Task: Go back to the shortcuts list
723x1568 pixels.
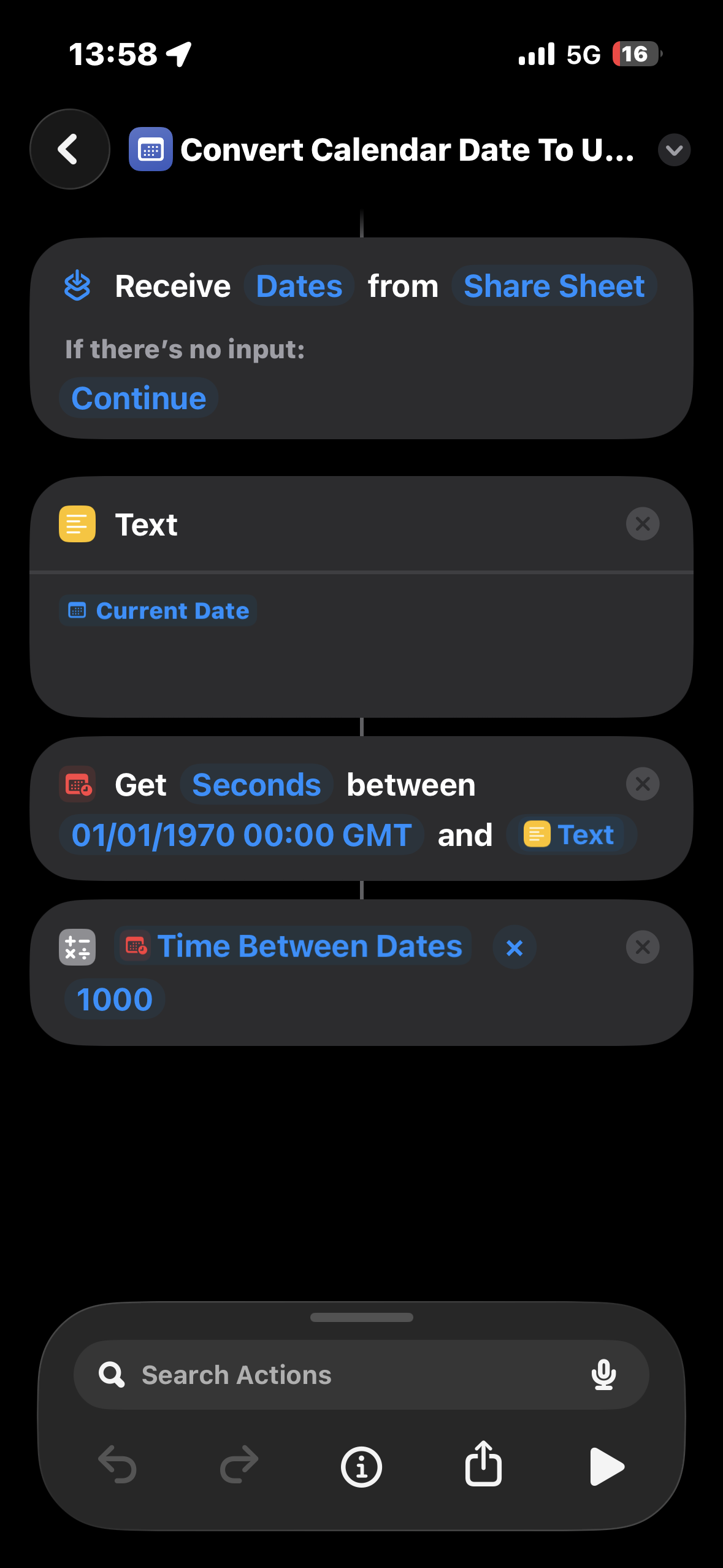Action: 69,149
